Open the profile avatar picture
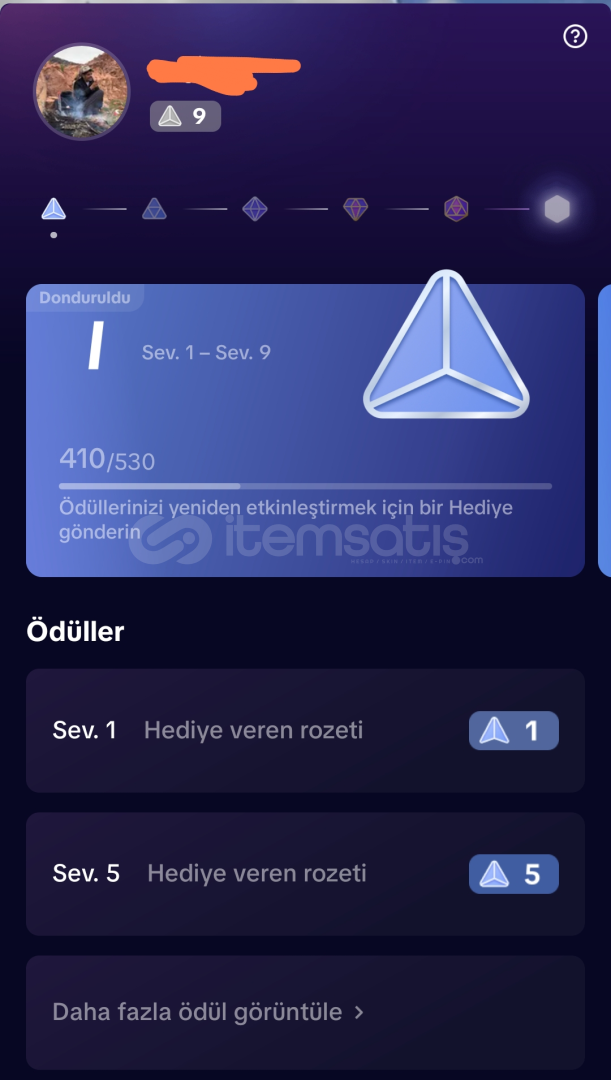Viewport: 611px width, 1080px height. pos(82,92)
